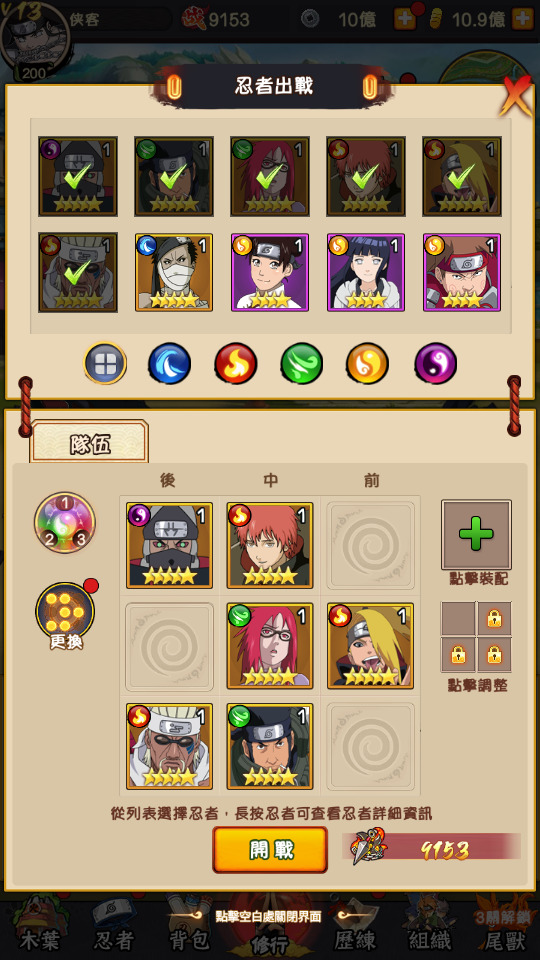Filter ninjas by fire element orb
Image resolution: width=540 pixels, height=960 pixels.
pyautogui.click(x=236, y=363)
